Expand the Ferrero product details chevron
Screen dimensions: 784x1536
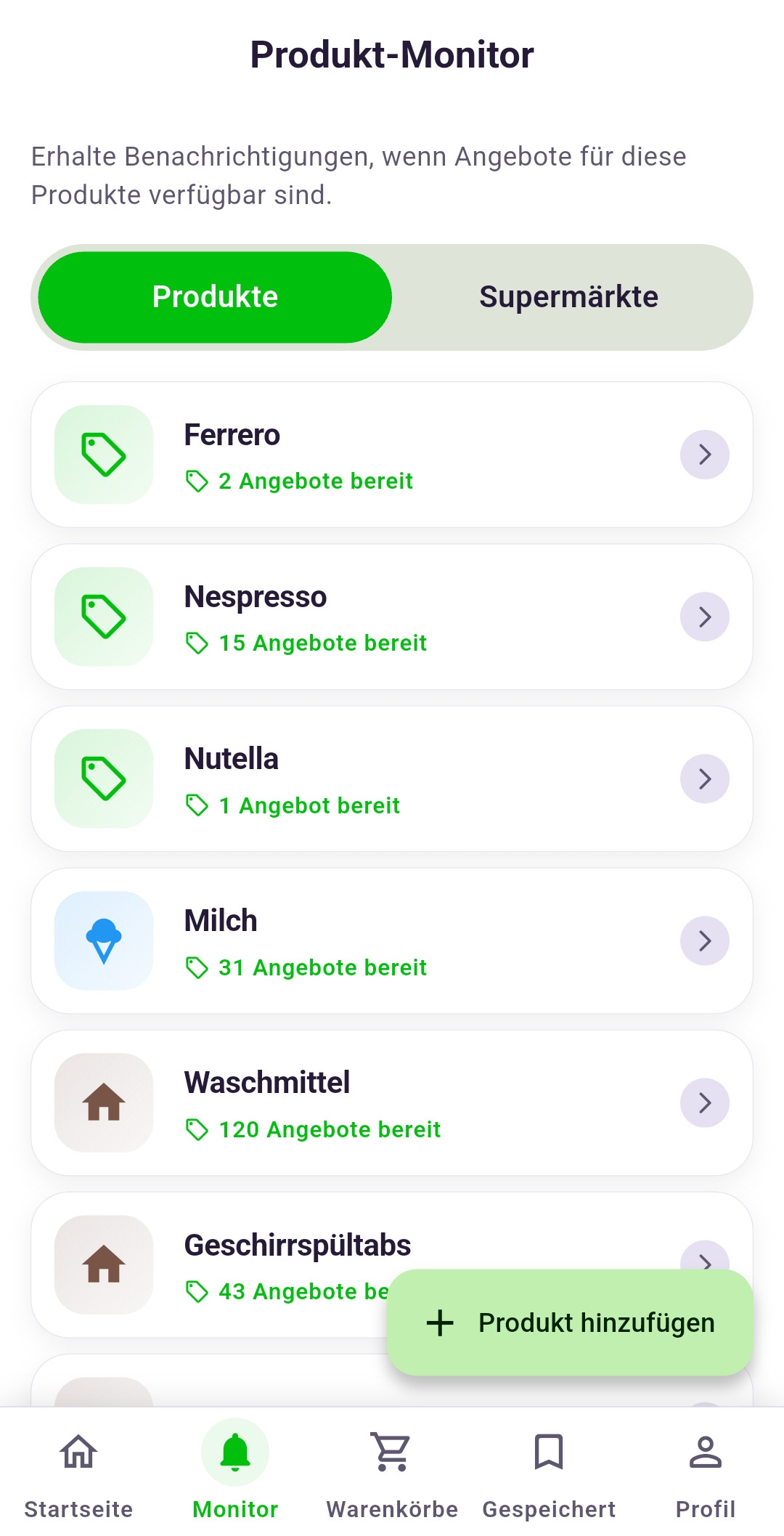pyautogui.click(x=704, y=453)
